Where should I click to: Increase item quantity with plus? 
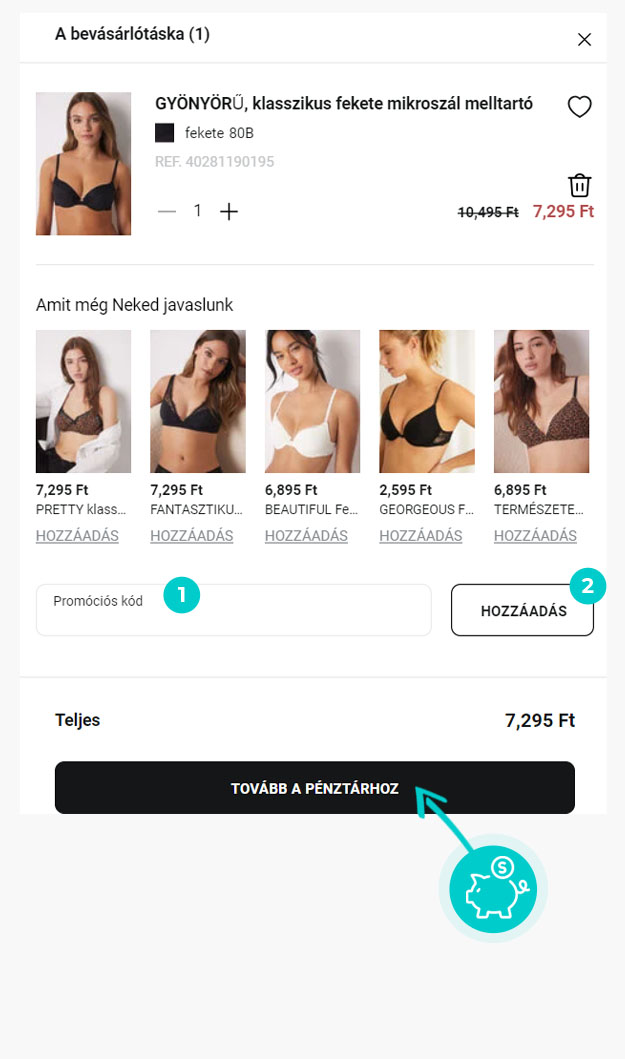[229, 211]
